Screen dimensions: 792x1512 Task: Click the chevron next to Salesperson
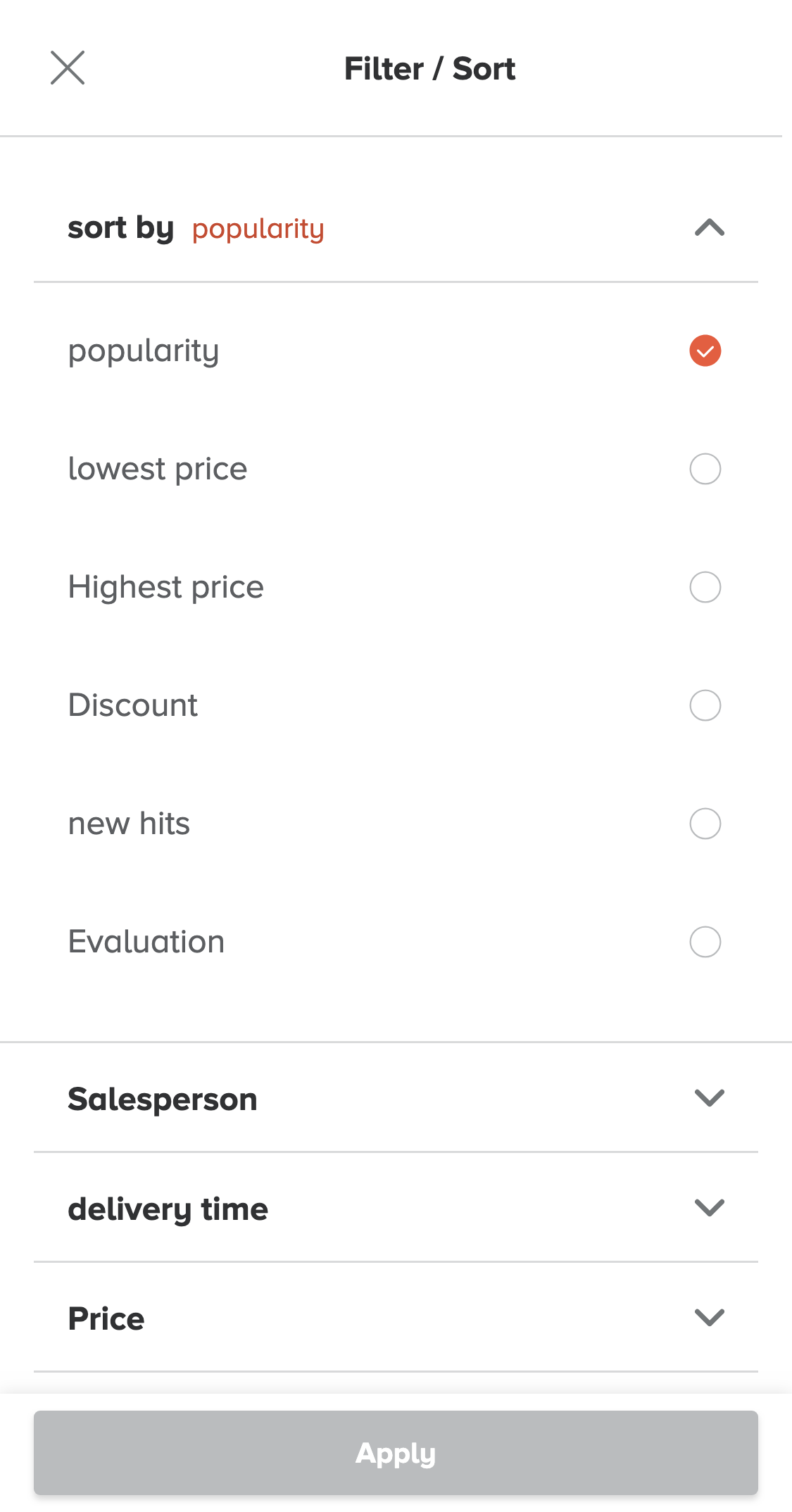pos(710,1097)
